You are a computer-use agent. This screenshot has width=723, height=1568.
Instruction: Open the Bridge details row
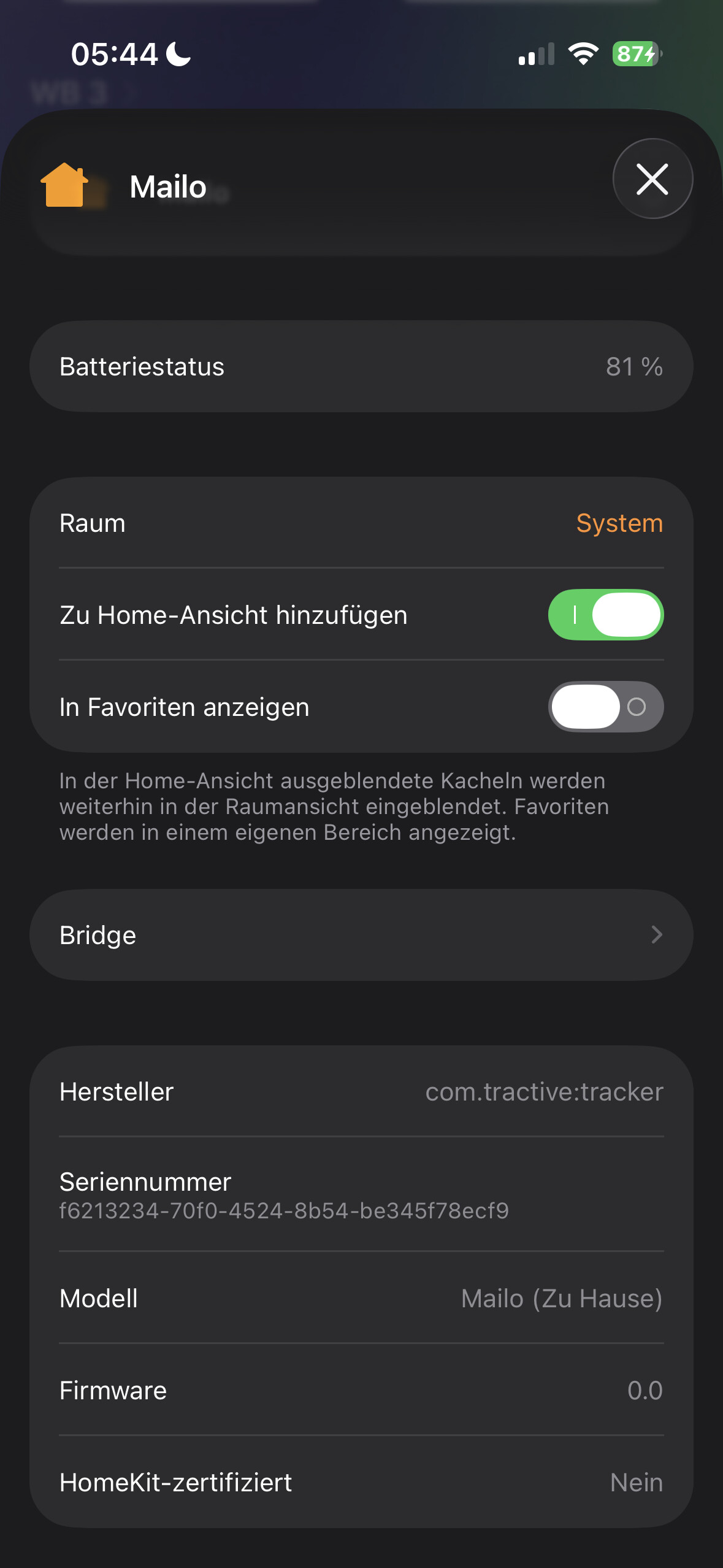pyautogui.click(x=361, y=935)
